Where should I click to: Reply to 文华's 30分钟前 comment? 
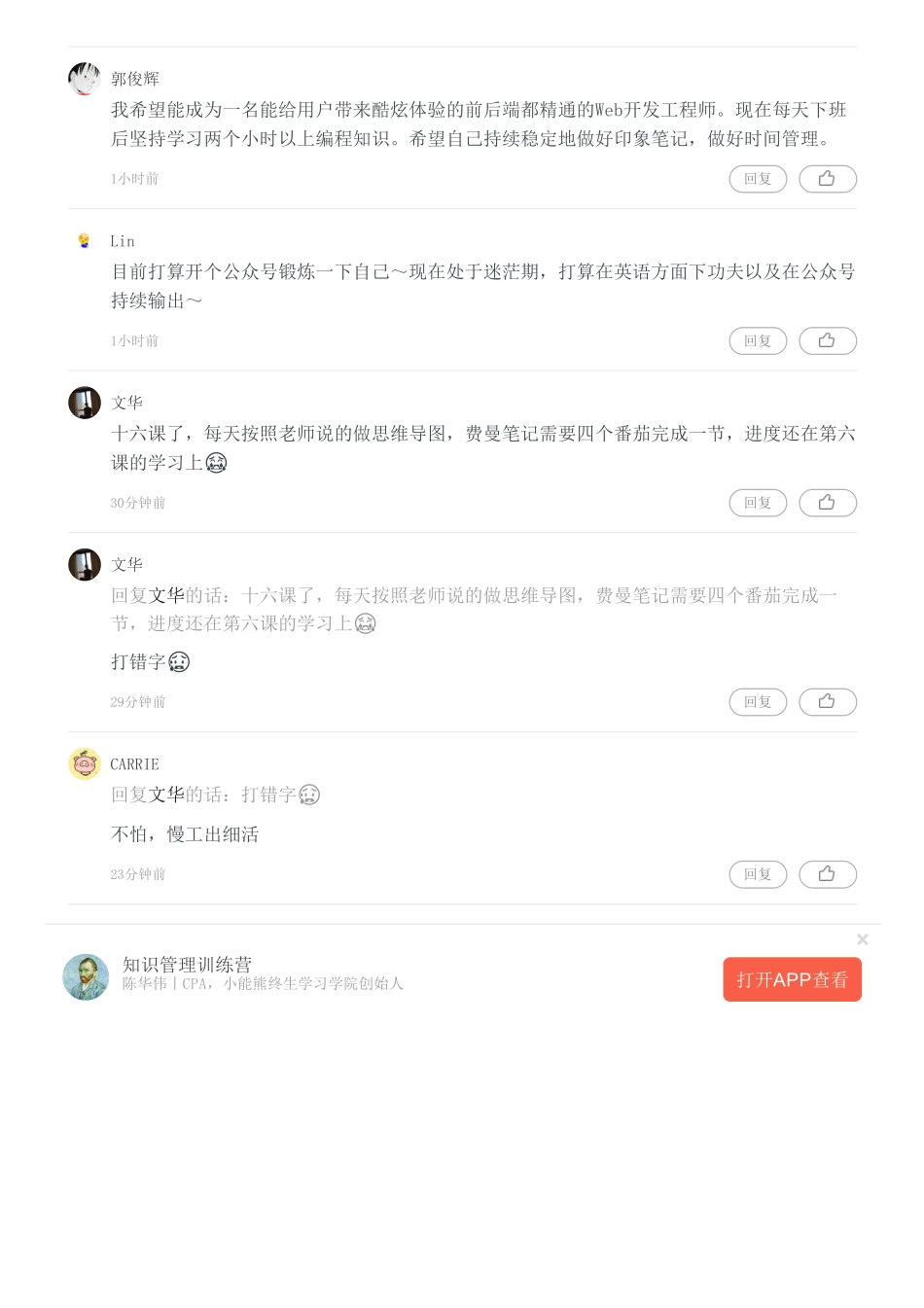[758, 503]
